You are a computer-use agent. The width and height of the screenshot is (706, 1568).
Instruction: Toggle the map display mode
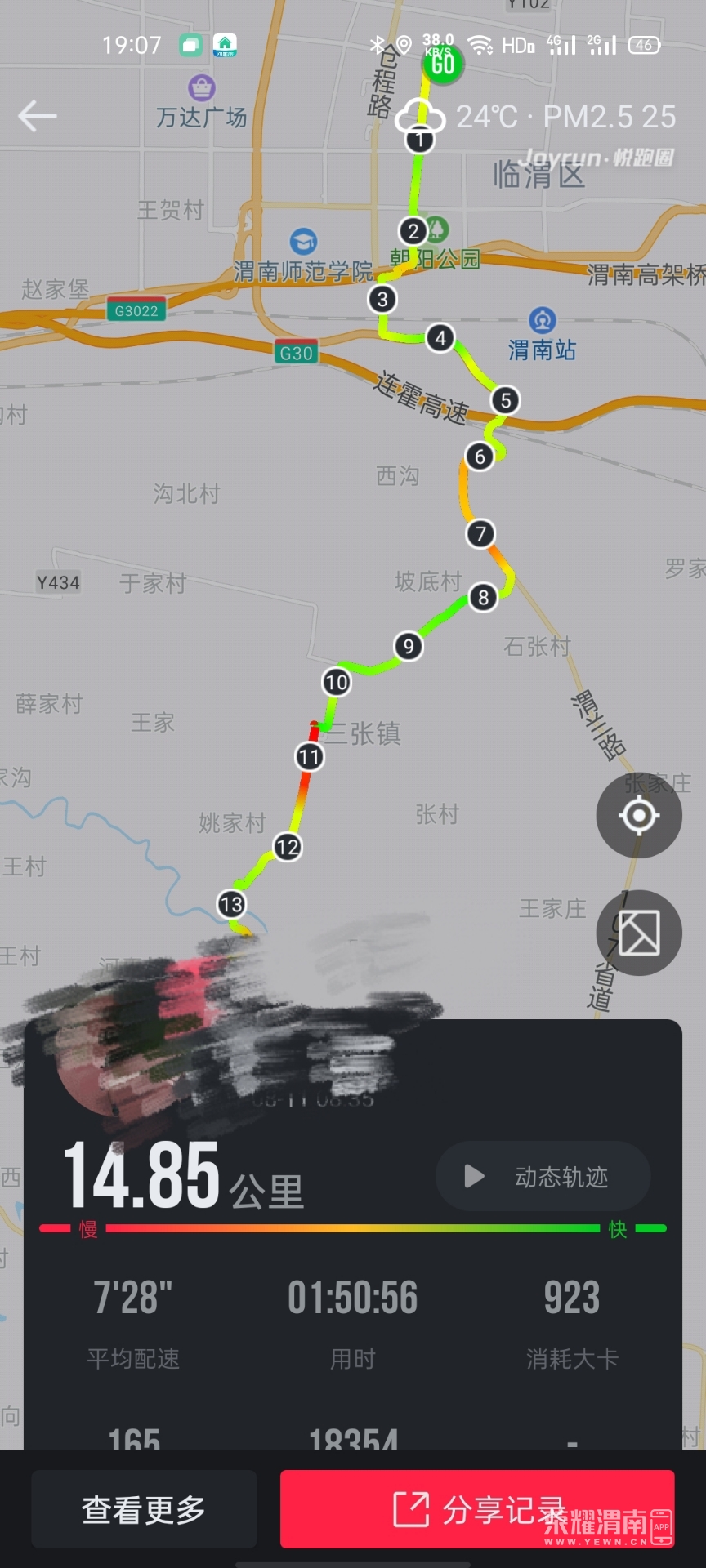tap(639, 933)
